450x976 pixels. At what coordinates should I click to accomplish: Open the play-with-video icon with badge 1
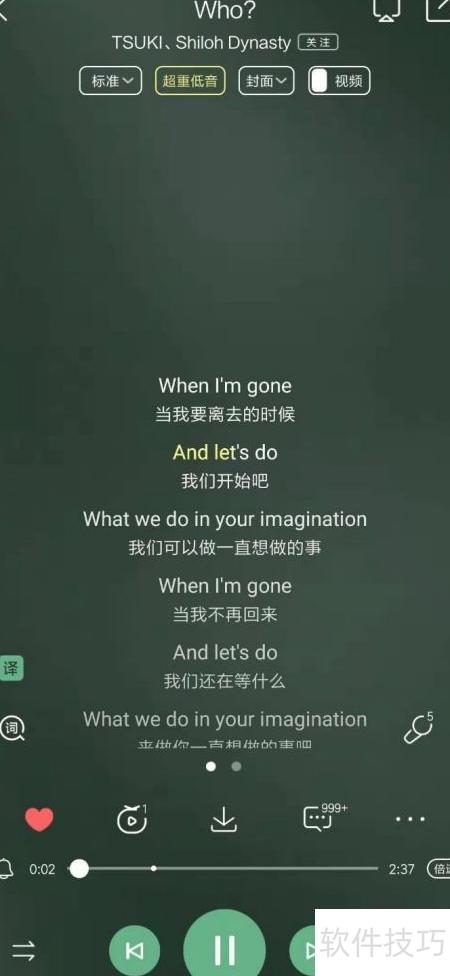(132, 819)
